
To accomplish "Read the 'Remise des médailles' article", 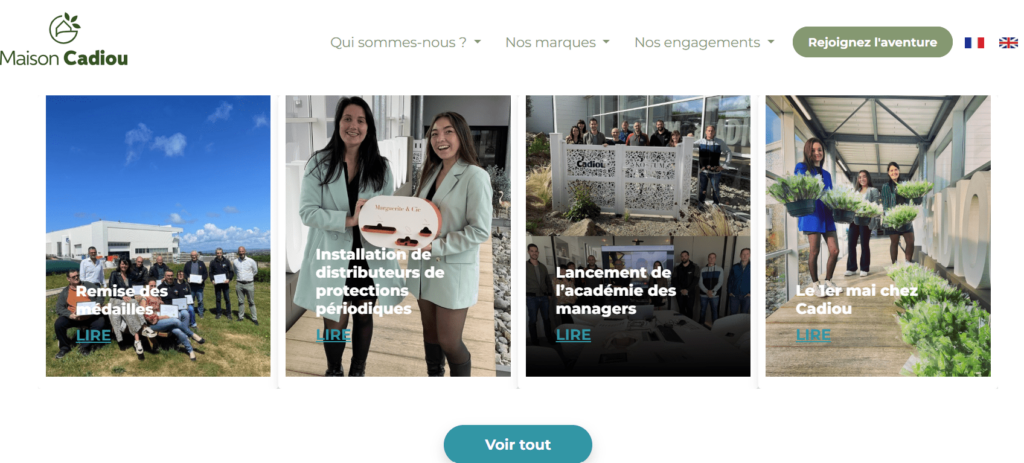I will pos(93,335).
